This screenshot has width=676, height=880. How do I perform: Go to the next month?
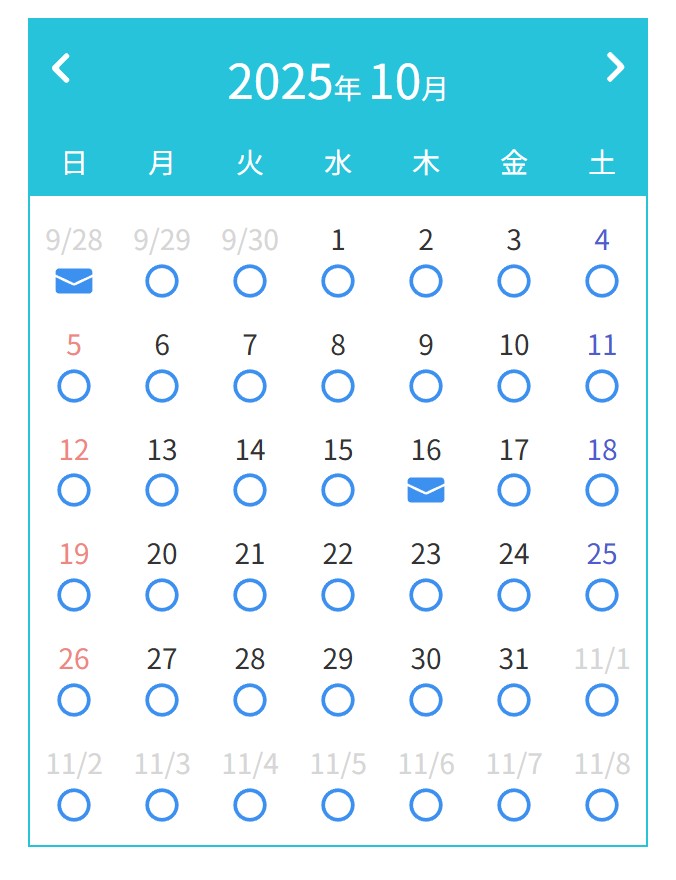pos(615,68)
